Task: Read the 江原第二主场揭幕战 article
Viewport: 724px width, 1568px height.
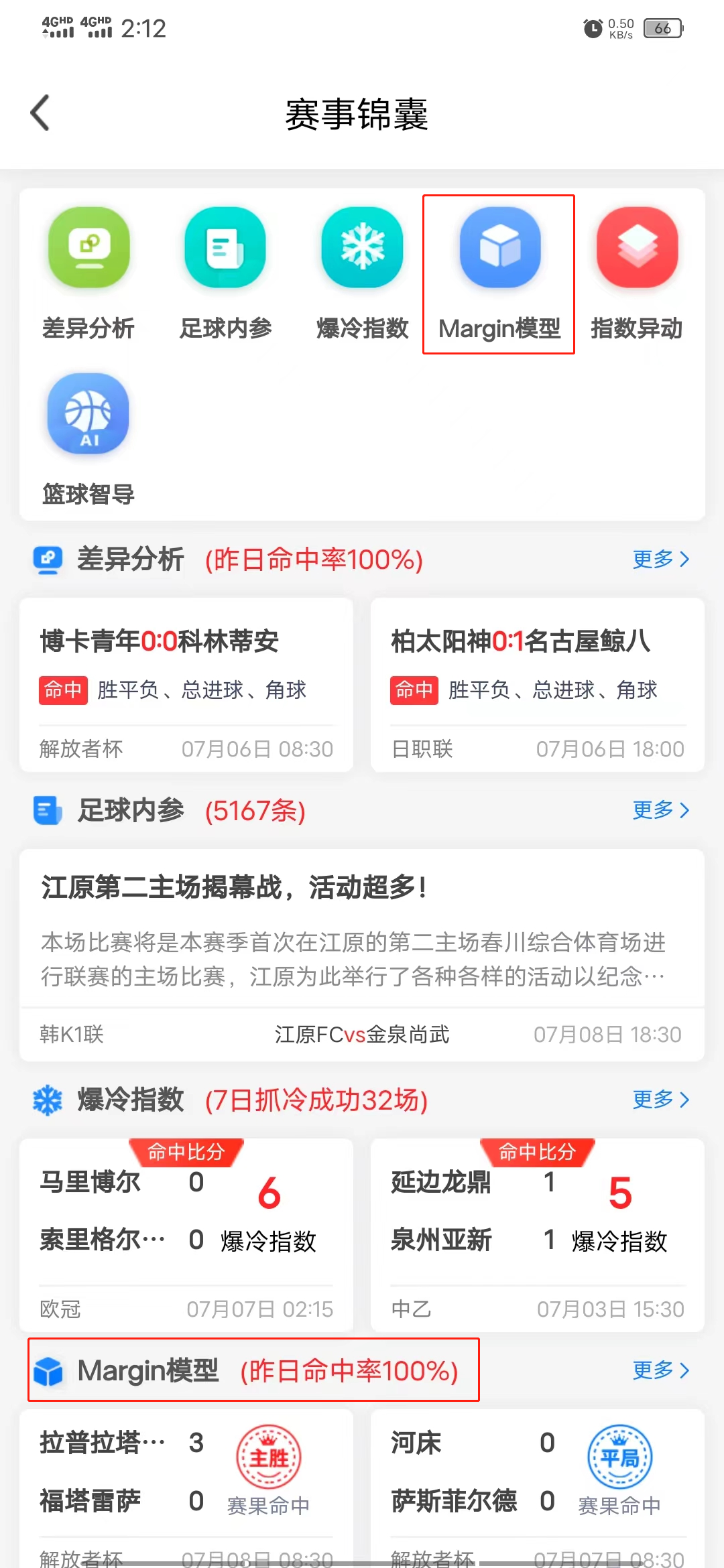Action: pyautogui.click(x=362, y=938)
